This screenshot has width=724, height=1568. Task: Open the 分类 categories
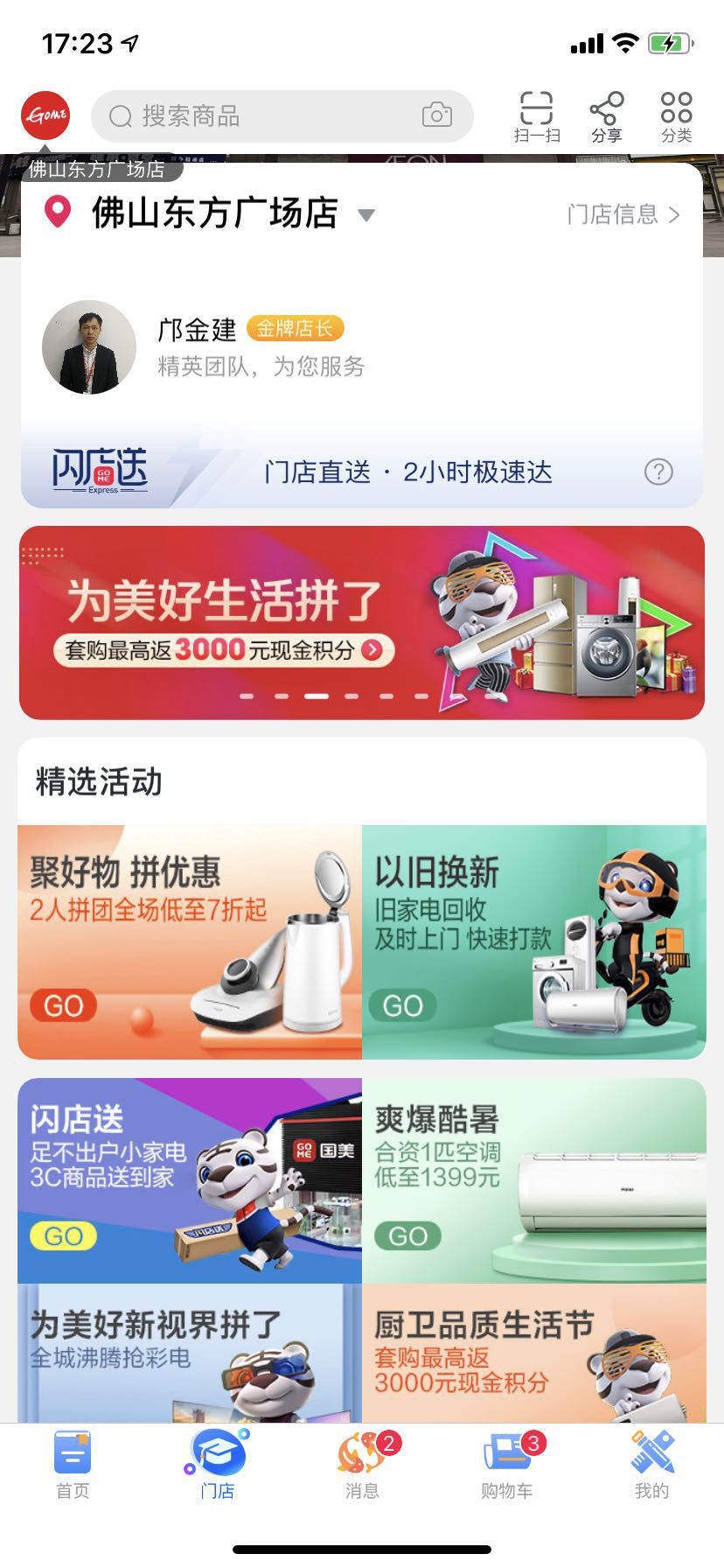click(676, 117)
